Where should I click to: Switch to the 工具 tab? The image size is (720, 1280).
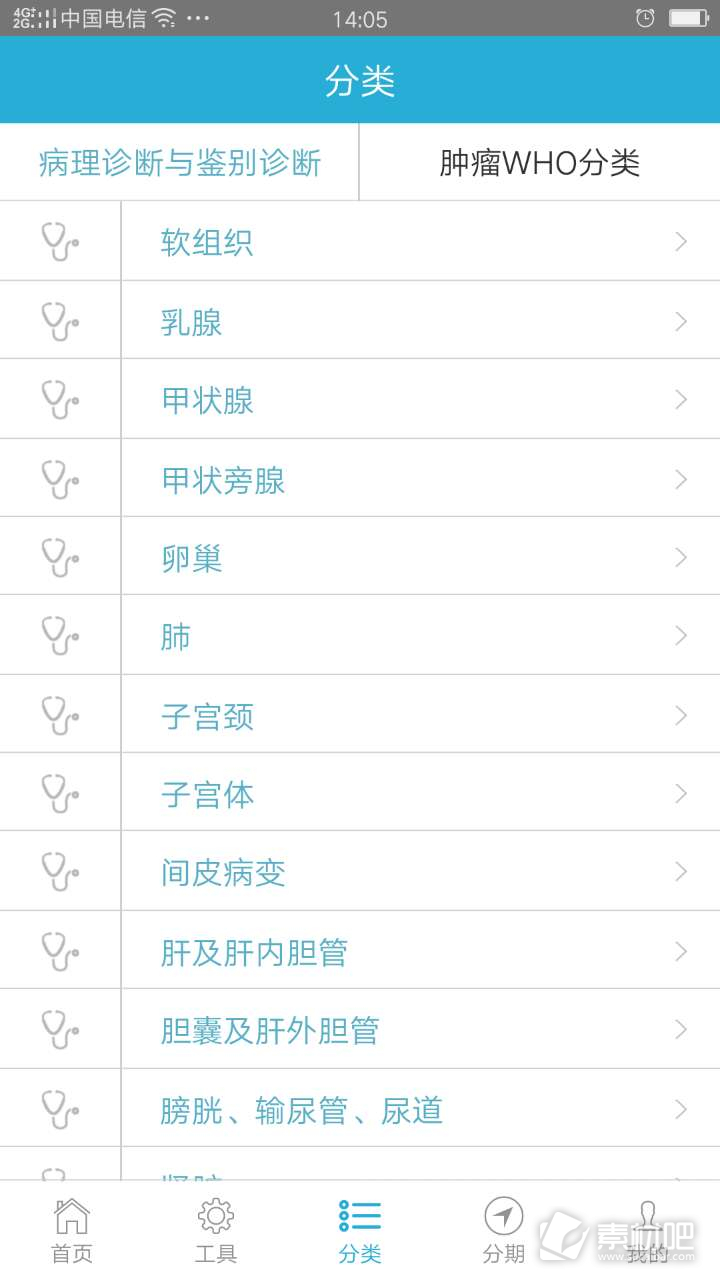pos(216,1230)
